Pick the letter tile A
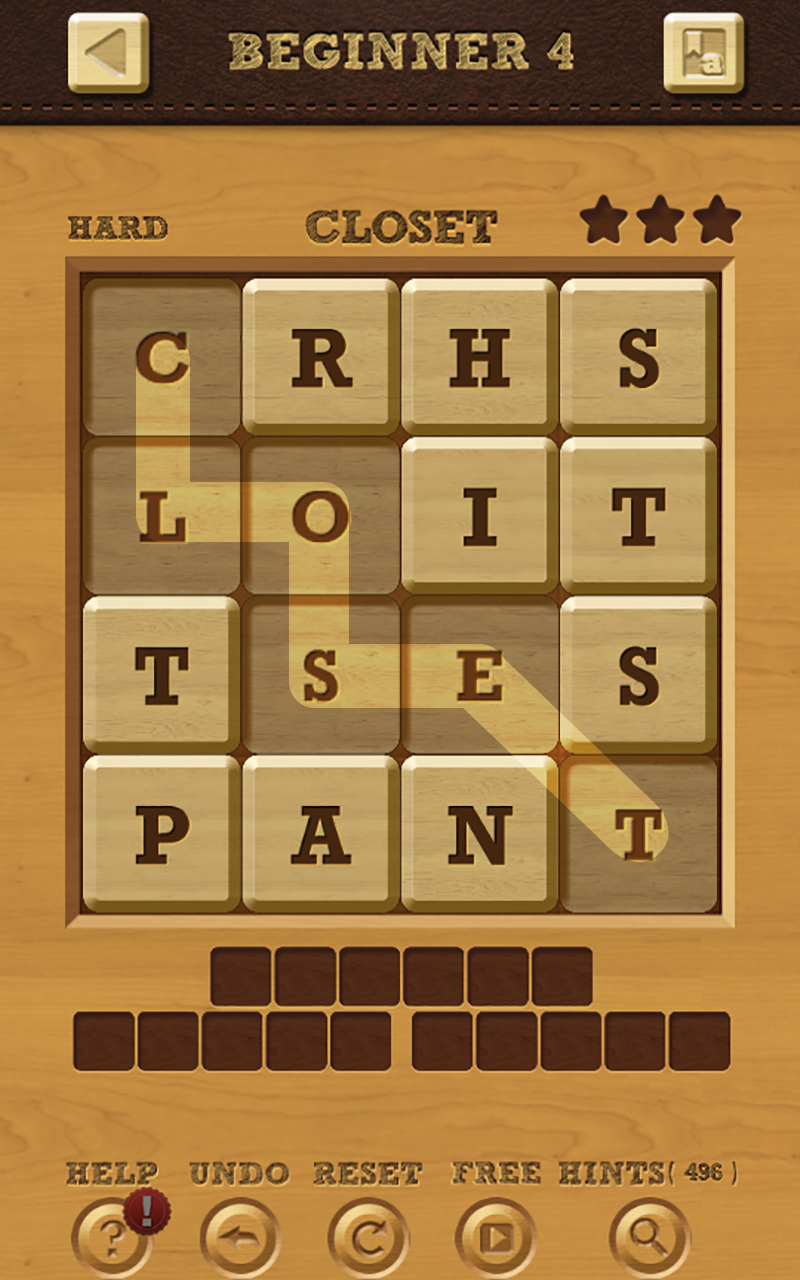This screenshot has width=800, height=1280. point(321,834)
